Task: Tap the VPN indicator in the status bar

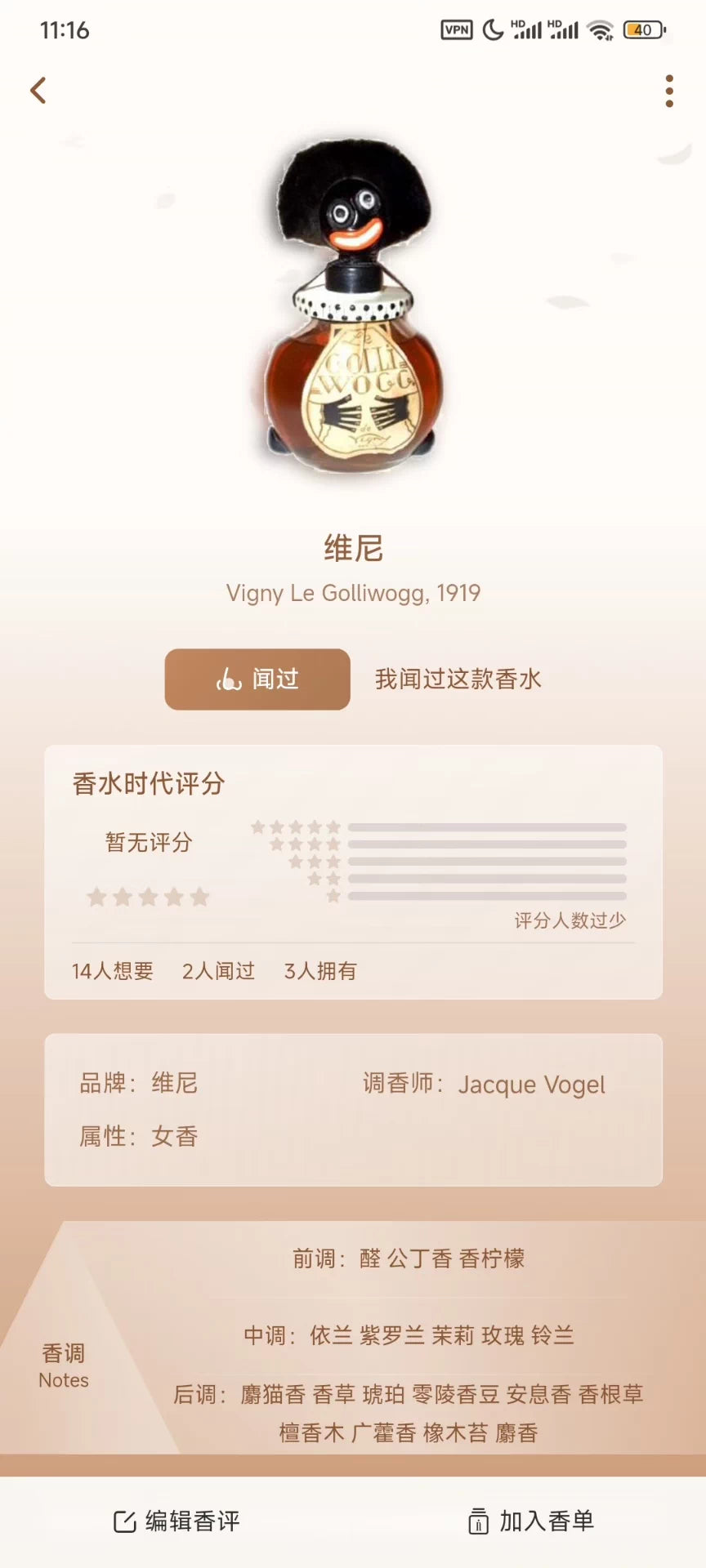Action: click(456, 29)
